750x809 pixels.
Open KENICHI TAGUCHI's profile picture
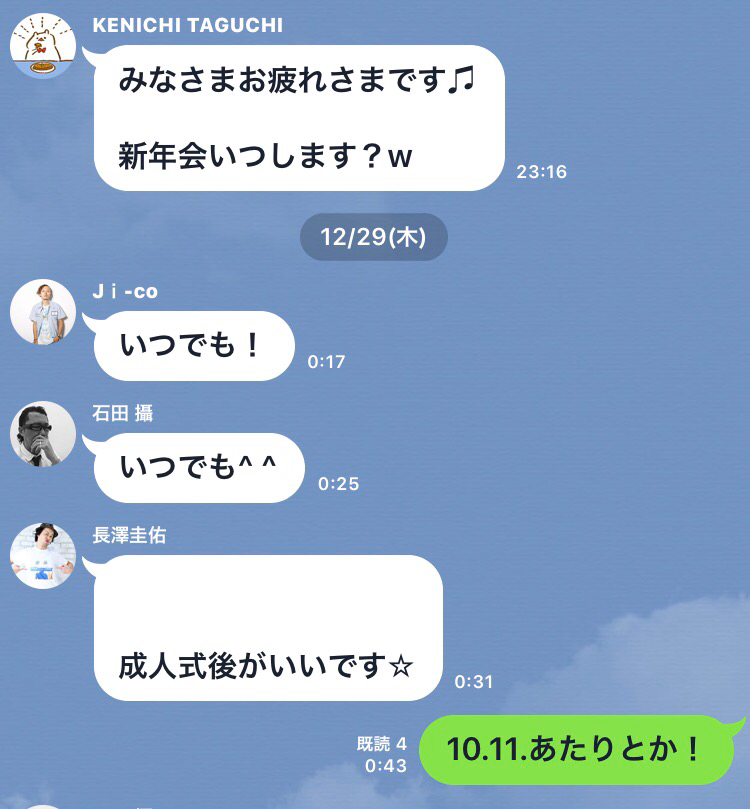point(43,47)
